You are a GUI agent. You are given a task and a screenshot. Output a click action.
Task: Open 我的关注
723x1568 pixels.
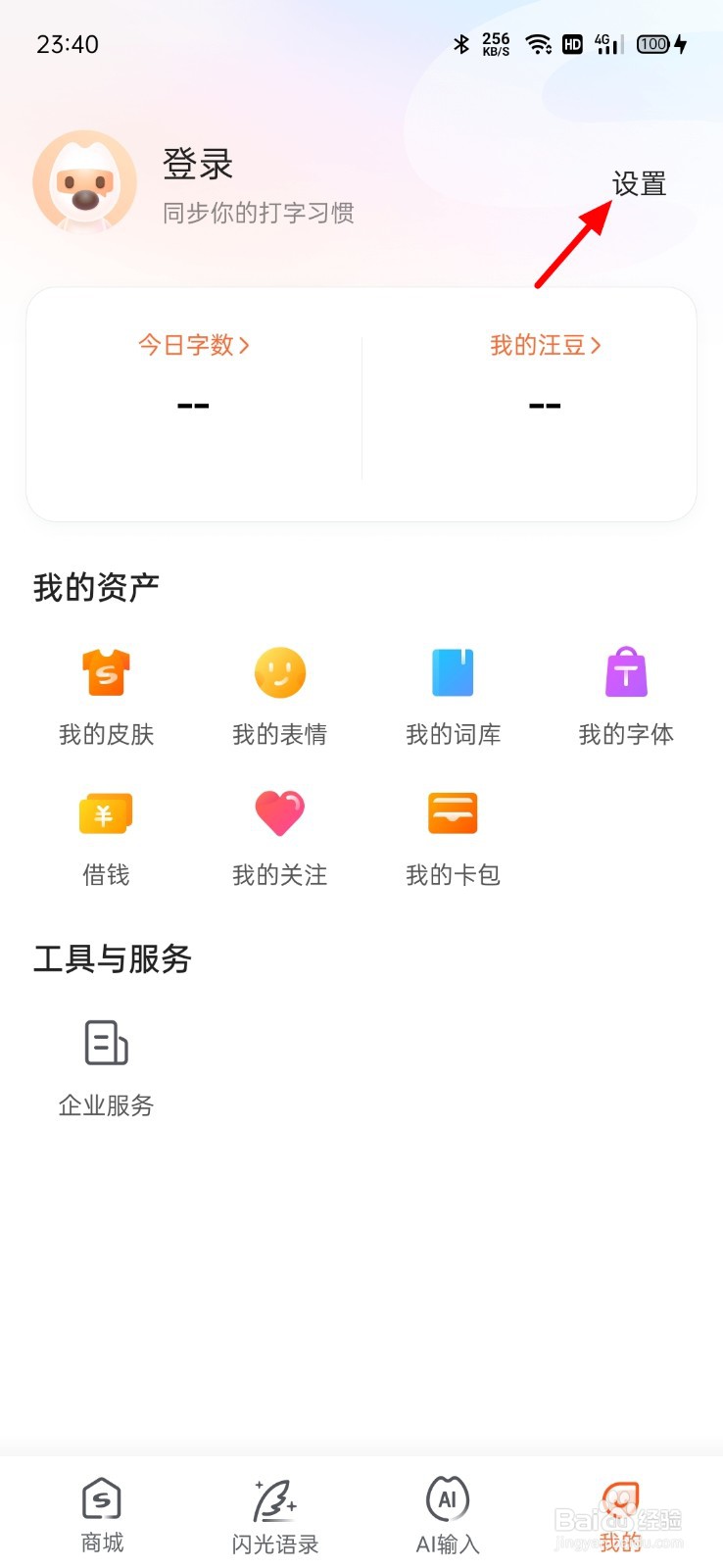[x=280, y=836]
